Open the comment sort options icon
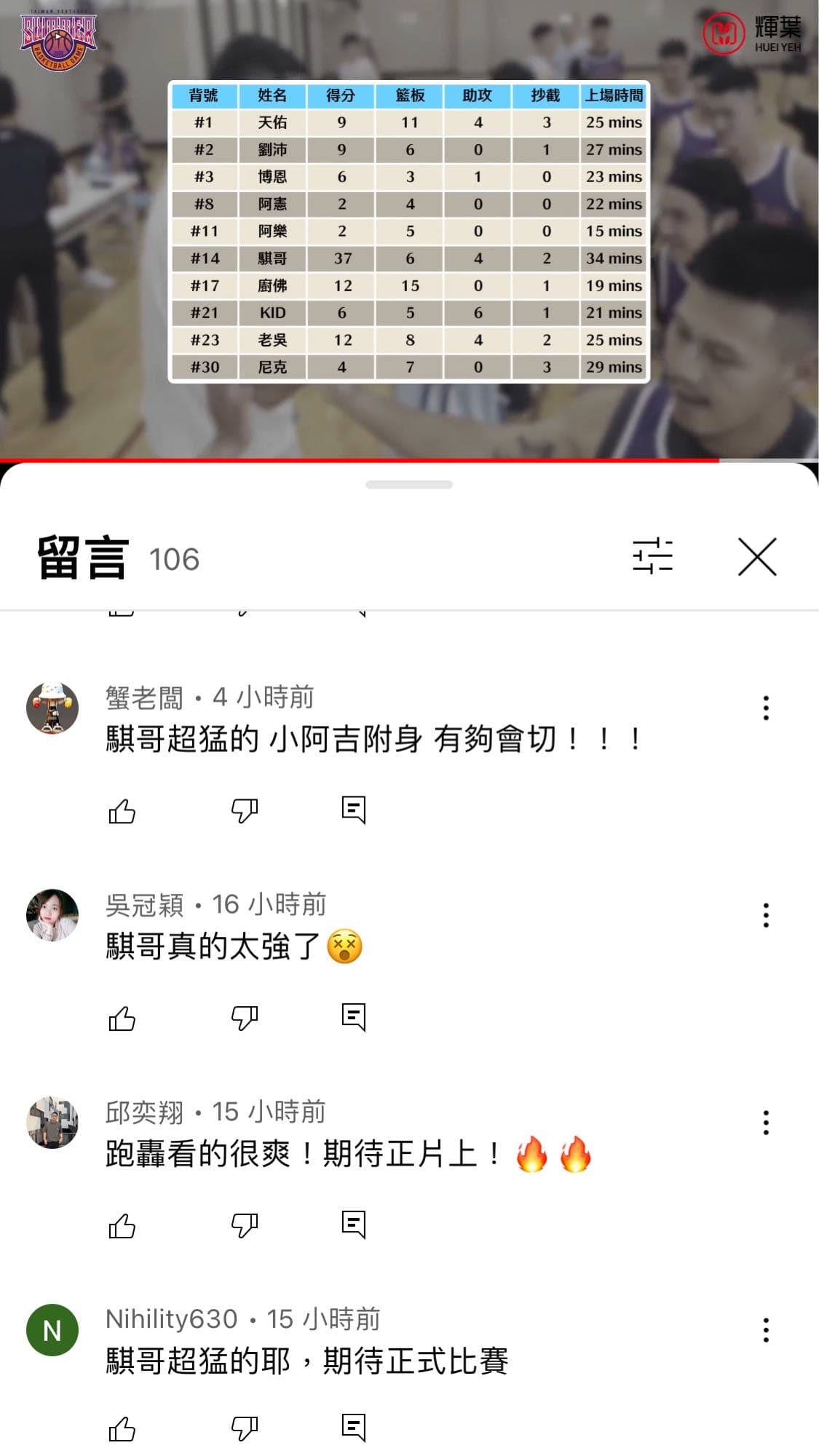The height and width of the screenshot is (1456, 819). coord(652,557)
